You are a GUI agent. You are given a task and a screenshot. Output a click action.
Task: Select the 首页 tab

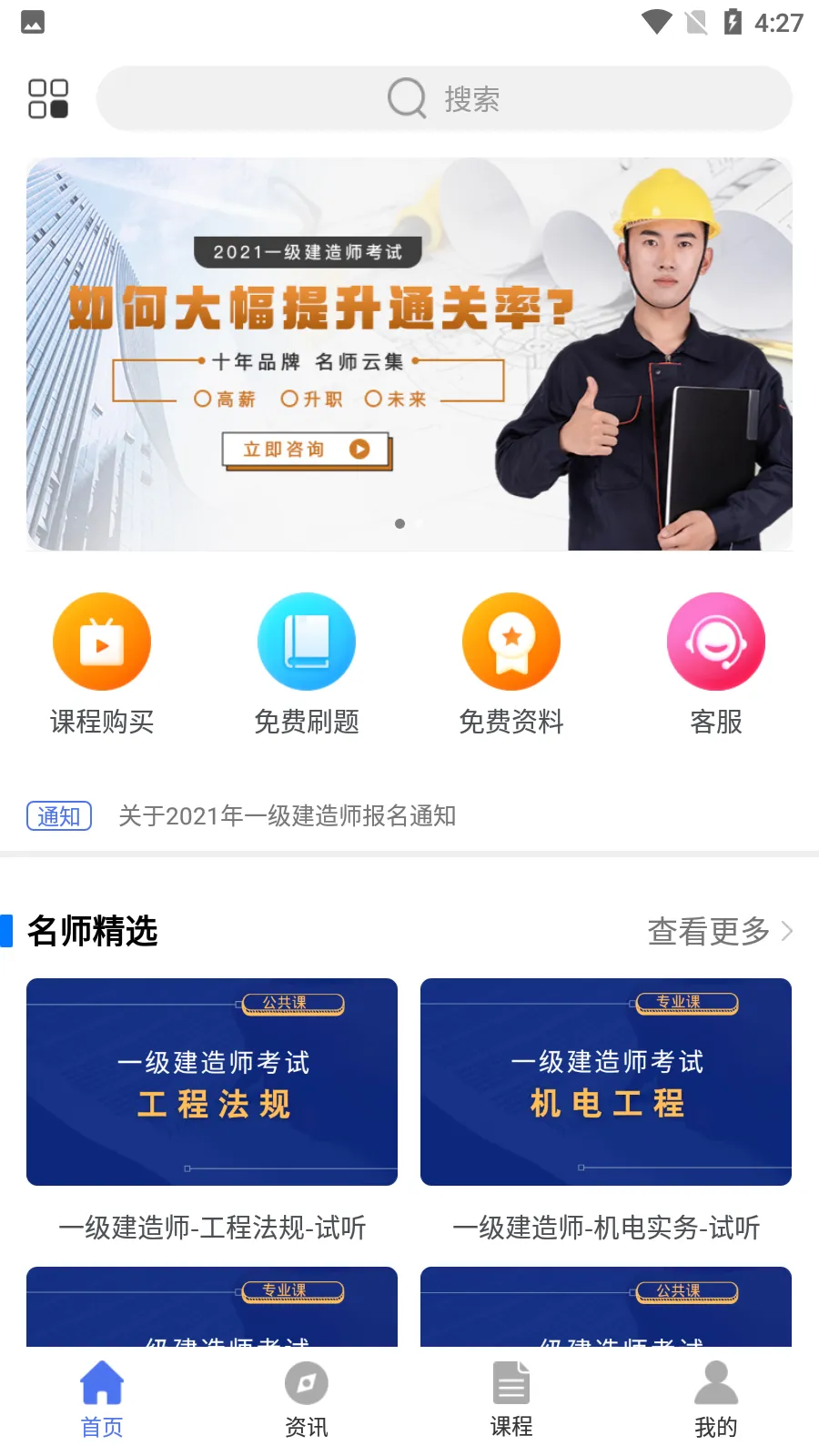click(x=102, y=1400)
